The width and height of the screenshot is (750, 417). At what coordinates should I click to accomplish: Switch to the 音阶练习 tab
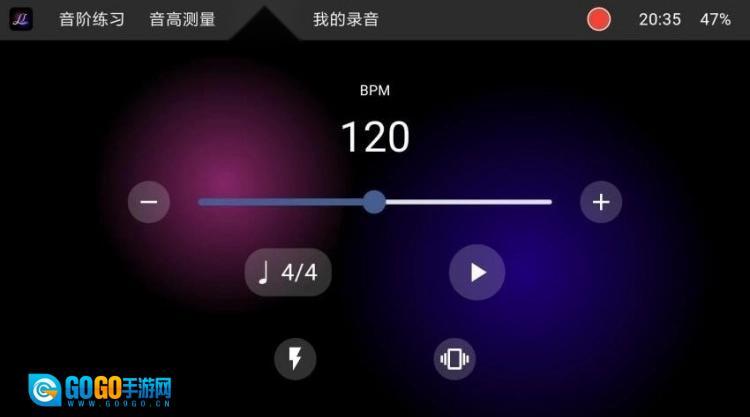pyautogui.click(x=91, y=19)
